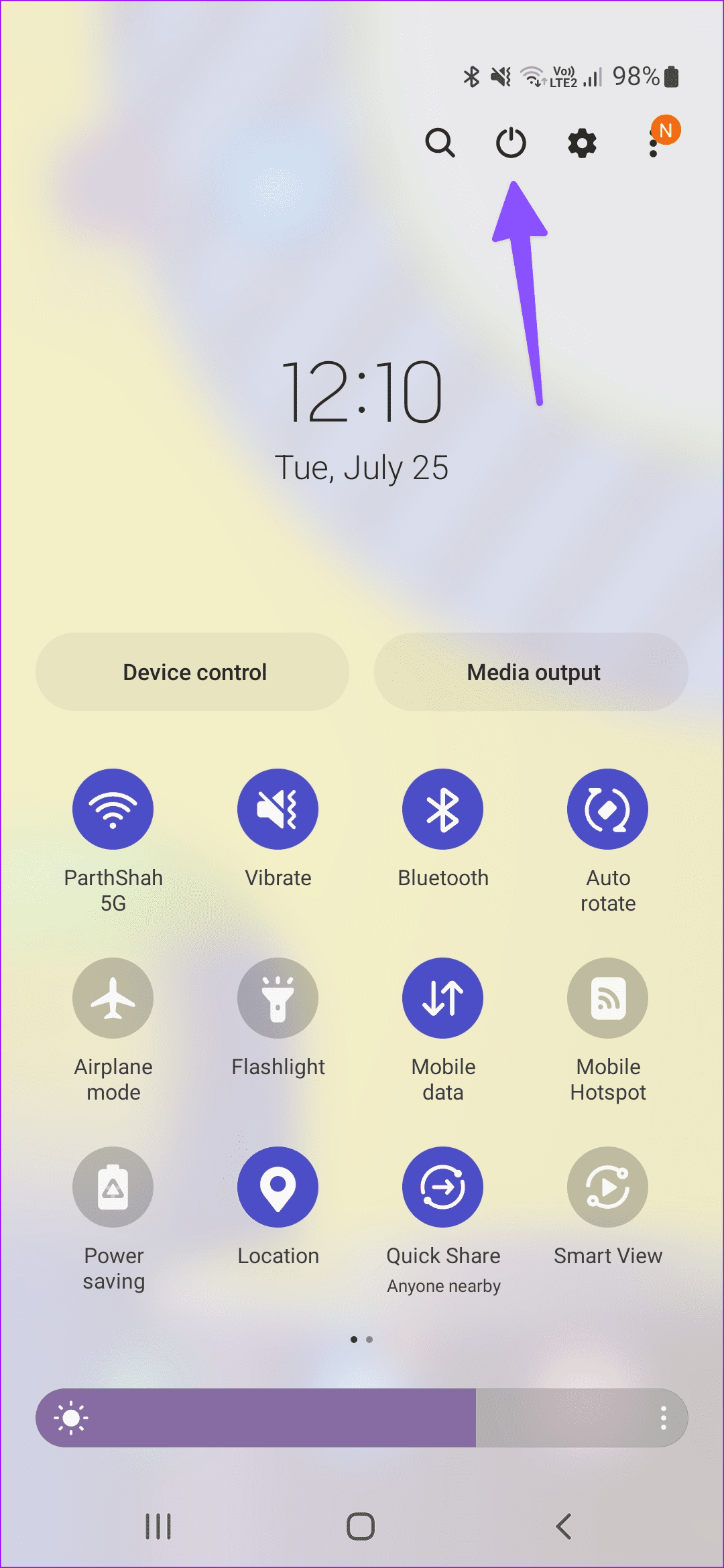Screen dimensions: 724x1568
Task: Launch Smart View screen mirroring
Action: click(607, 1187)
